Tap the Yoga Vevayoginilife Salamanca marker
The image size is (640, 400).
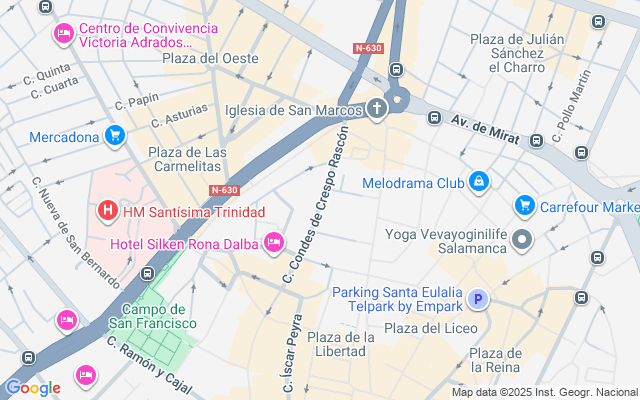coord(522,240)
